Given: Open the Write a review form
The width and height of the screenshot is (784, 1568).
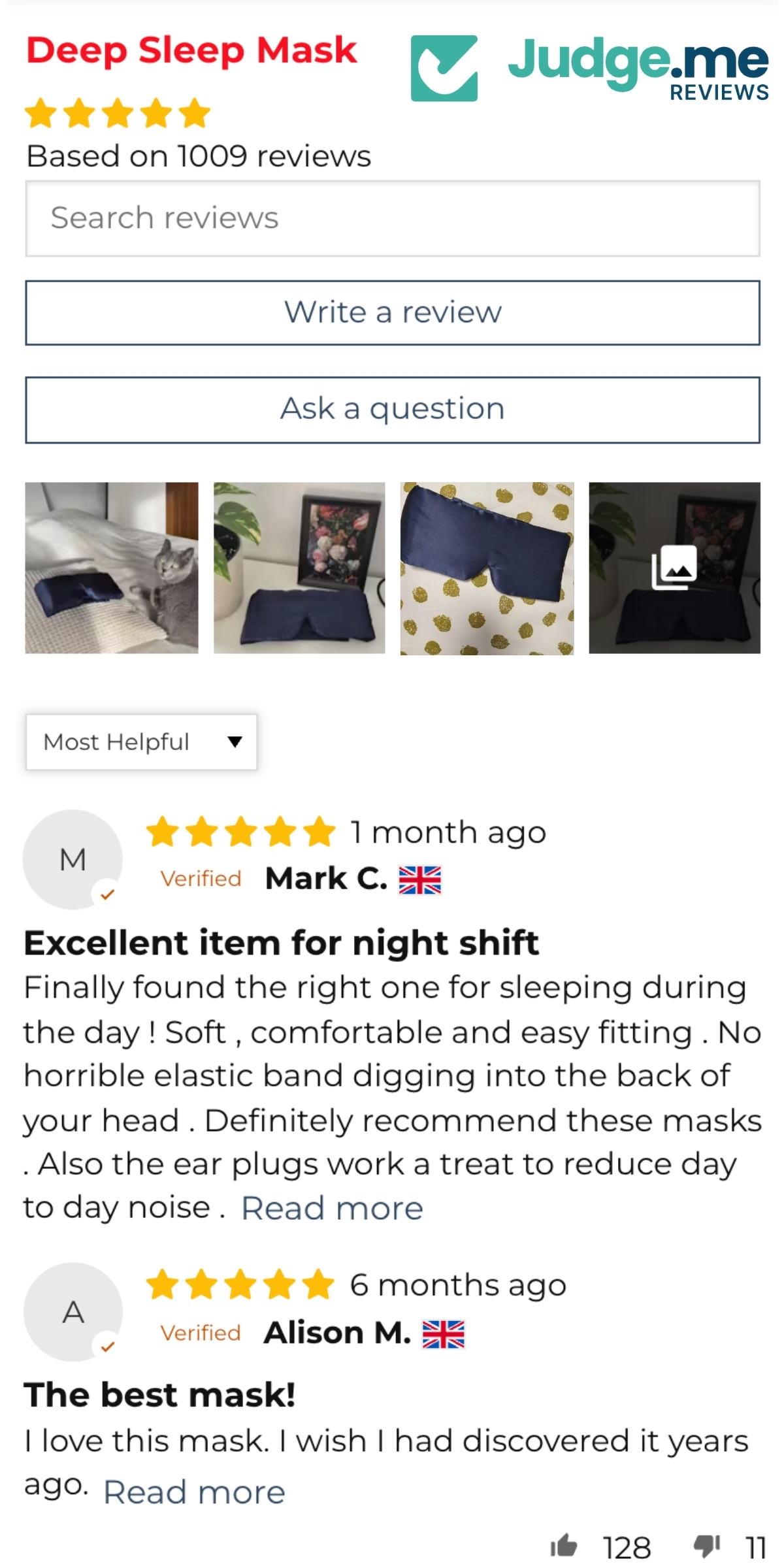Looking at the screenshot, I should (x=393, y=312).
